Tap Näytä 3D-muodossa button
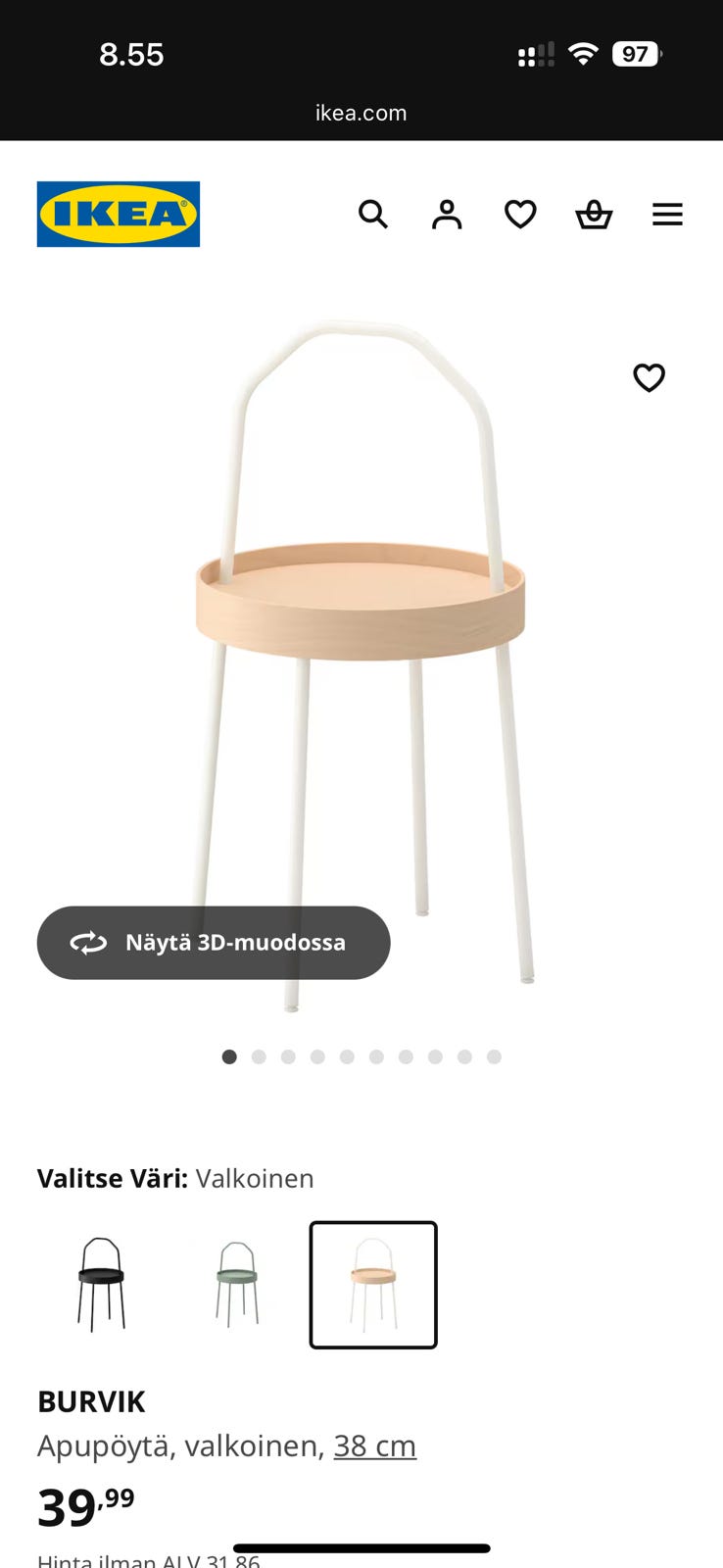Screen dimensions: 723x1568 pos(214,943)
